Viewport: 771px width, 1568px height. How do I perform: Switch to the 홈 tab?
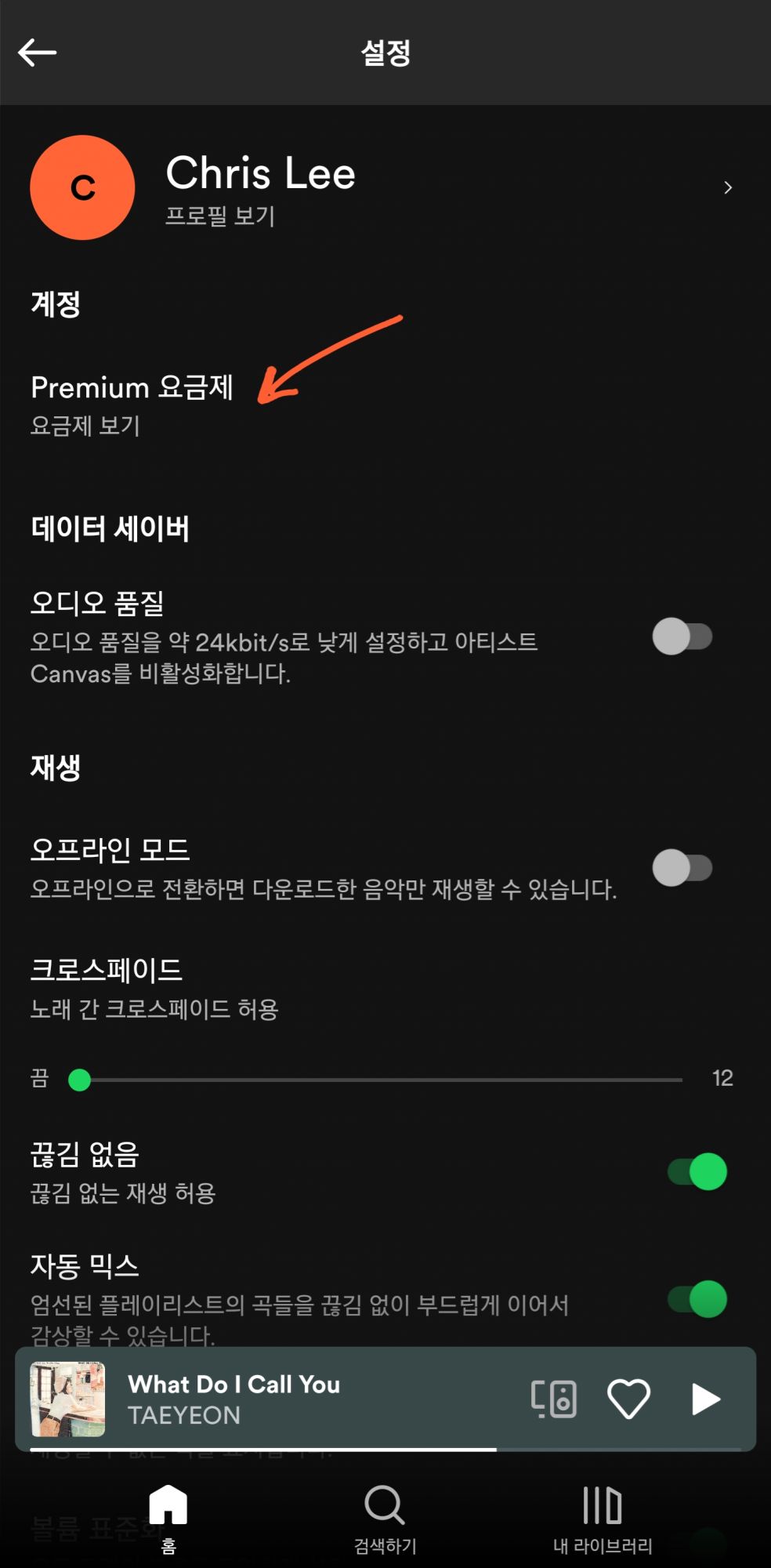168,1517
